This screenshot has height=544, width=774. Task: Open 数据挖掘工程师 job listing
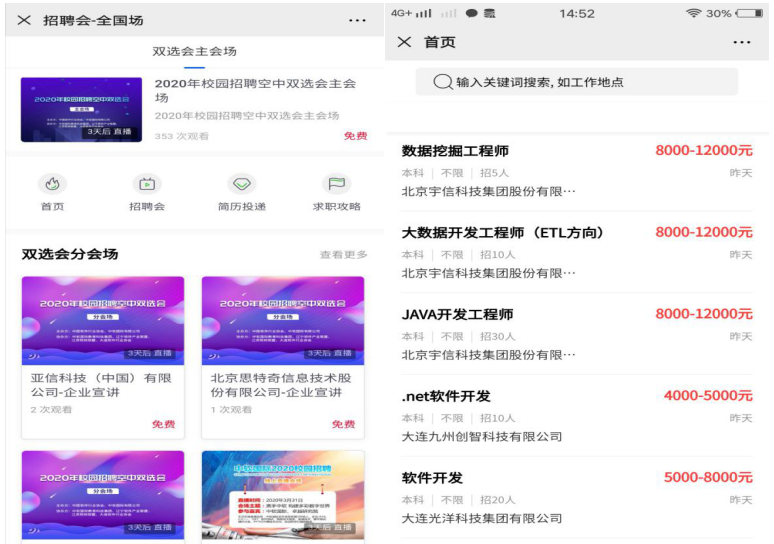coord(576,170)
